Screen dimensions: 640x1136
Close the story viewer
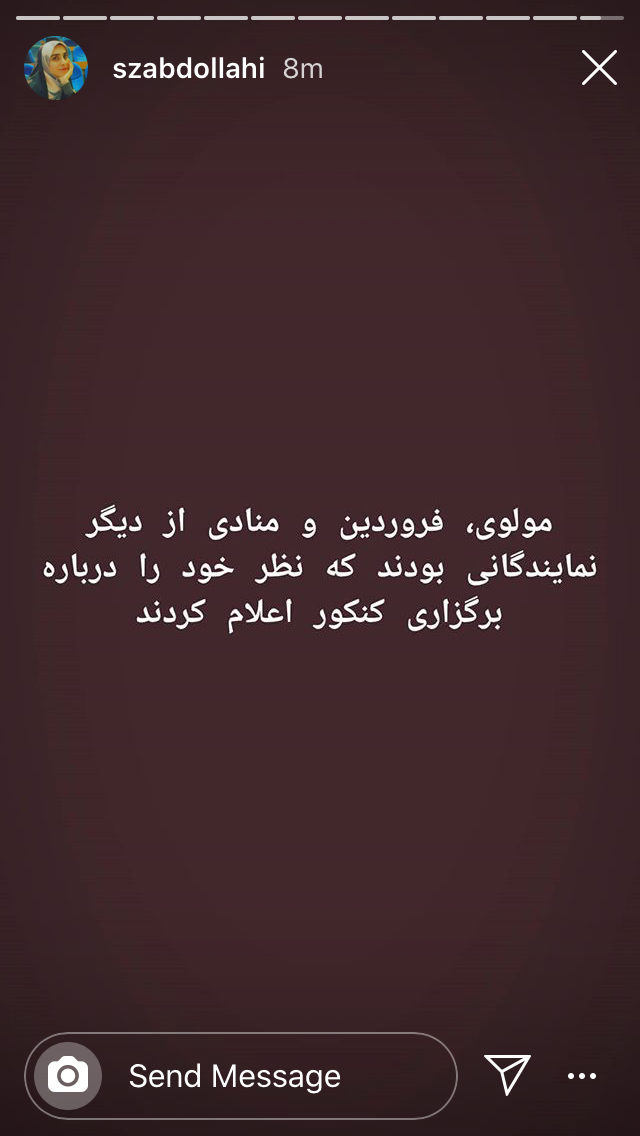(x=599, y=68)
